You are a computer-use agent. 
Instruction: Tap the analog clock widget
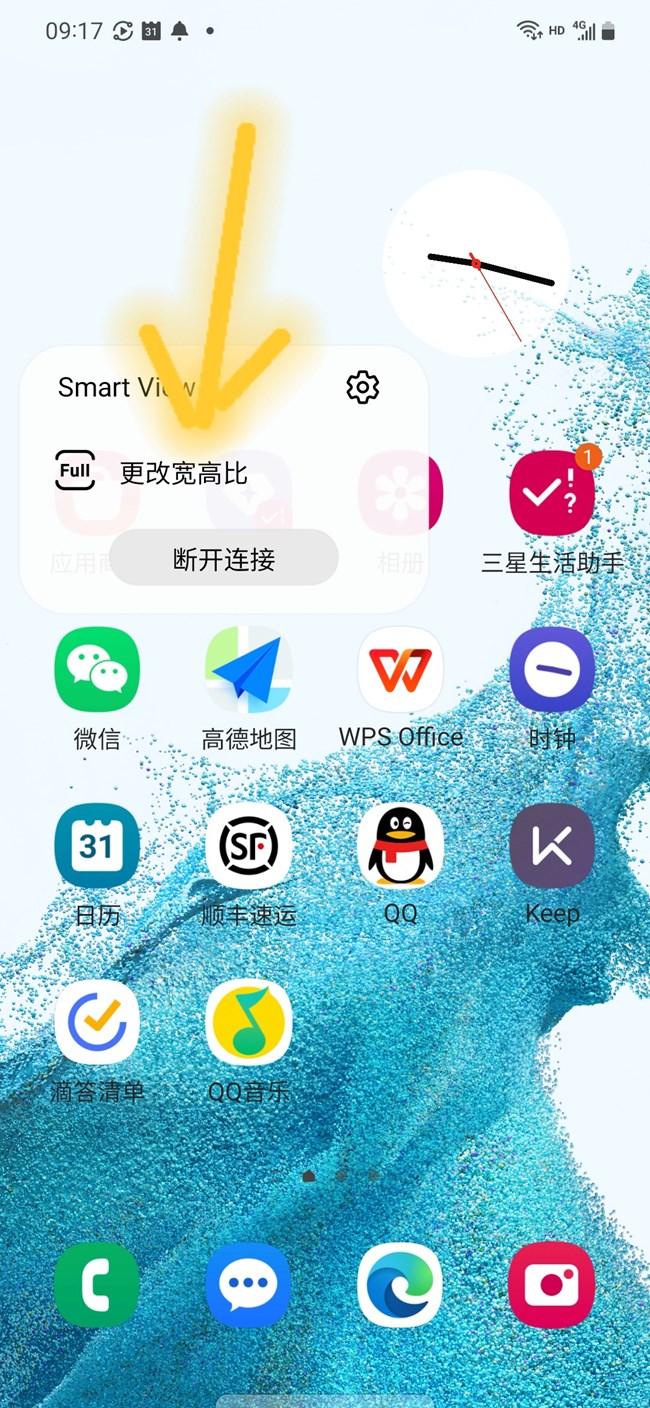477,264
